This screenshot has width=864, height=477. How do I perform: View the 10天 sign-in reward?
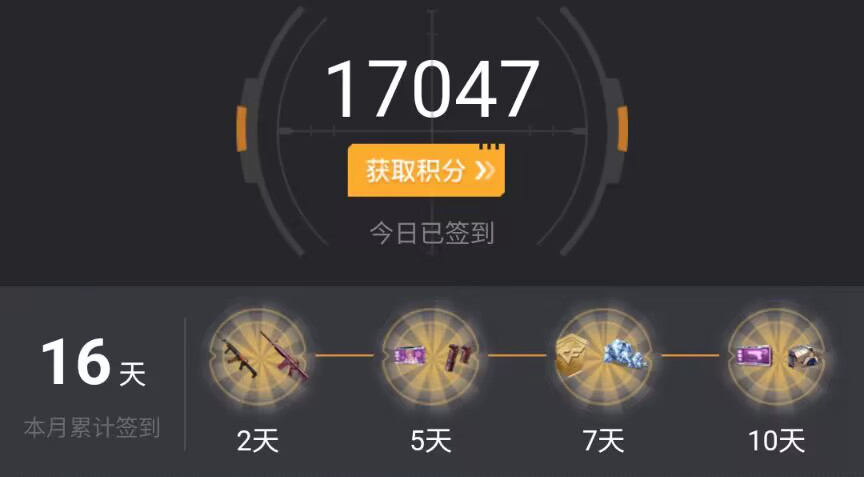(x=776, y=355)
